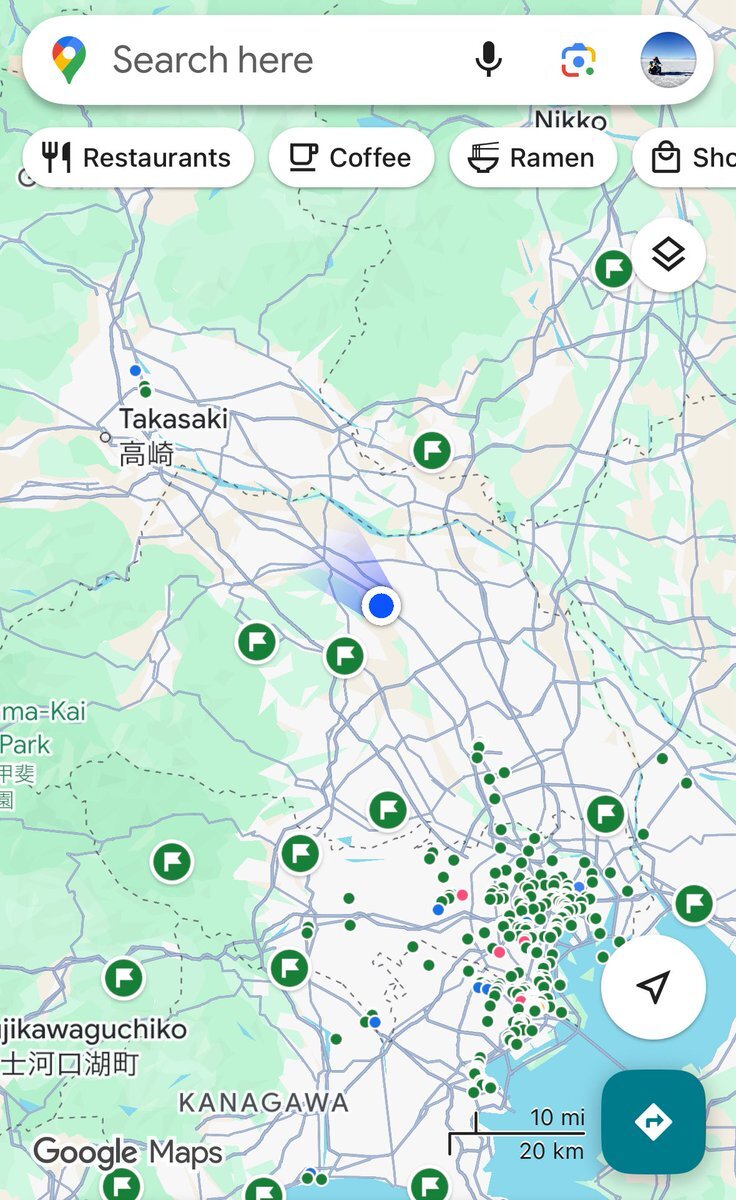Image resolution: width=736 pixels, height=1200 pixels.
Task: Recenter map on my location
Action: [653, 987]
